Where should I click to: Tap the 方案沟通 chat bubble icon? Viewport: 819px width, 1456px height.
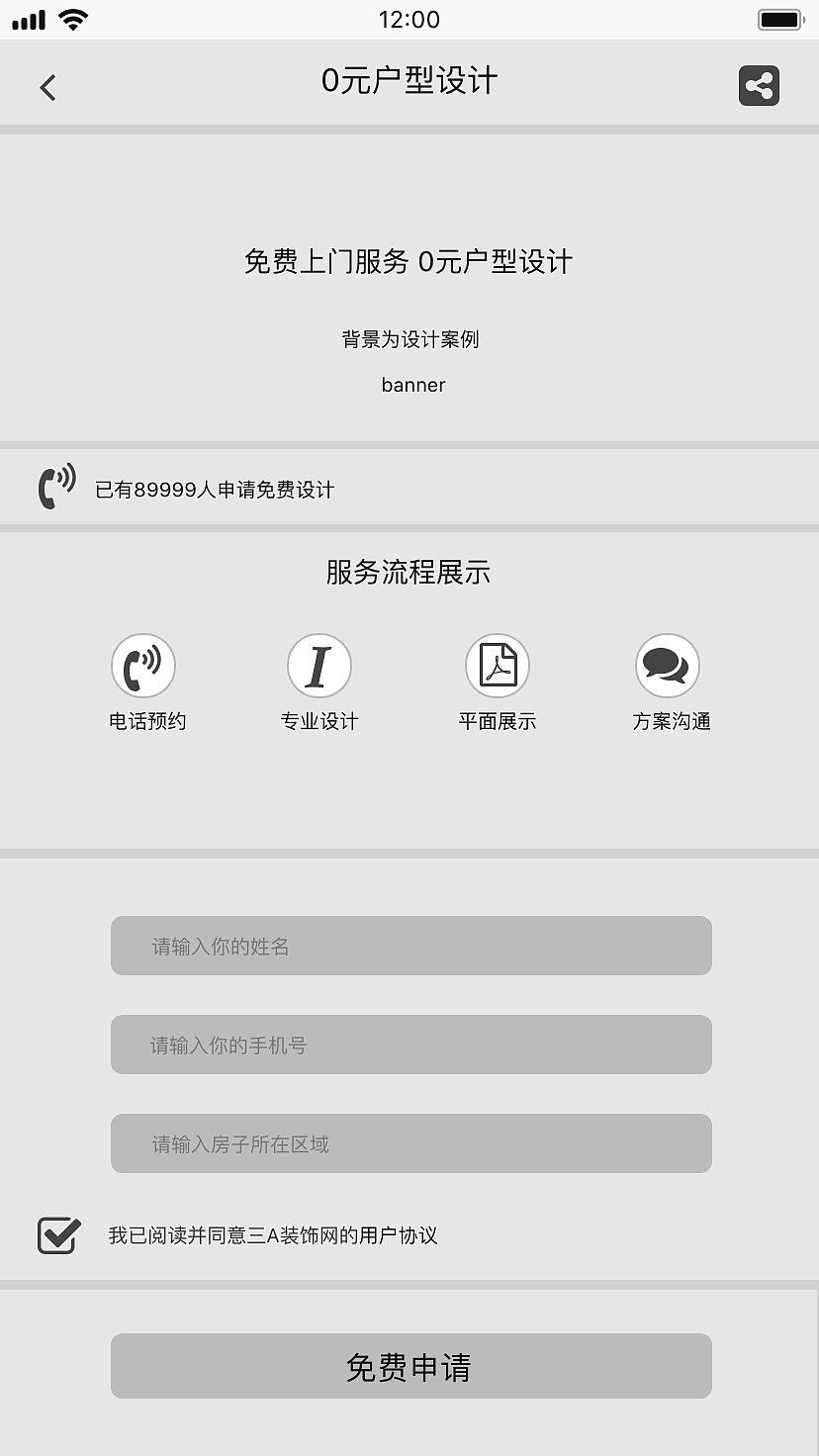667,666
